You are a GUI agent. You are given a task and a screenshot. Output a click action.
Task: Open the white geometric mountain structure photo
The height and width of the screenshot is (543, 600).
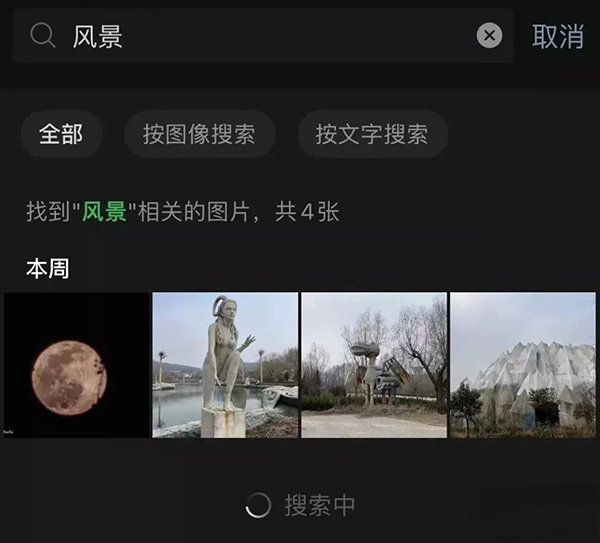(523, 365)
